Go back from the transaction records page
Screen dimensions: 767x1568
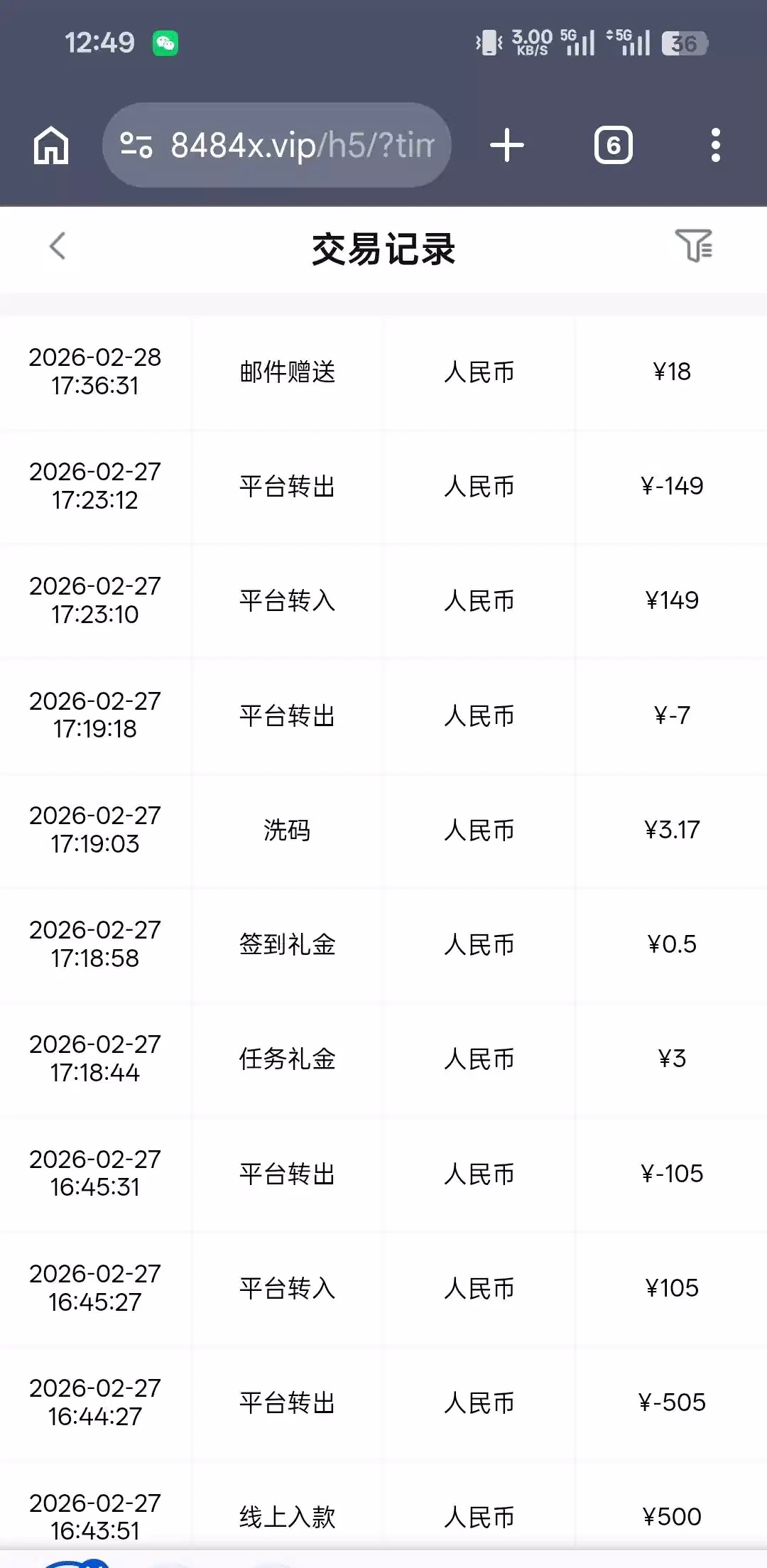coord(58,247)
